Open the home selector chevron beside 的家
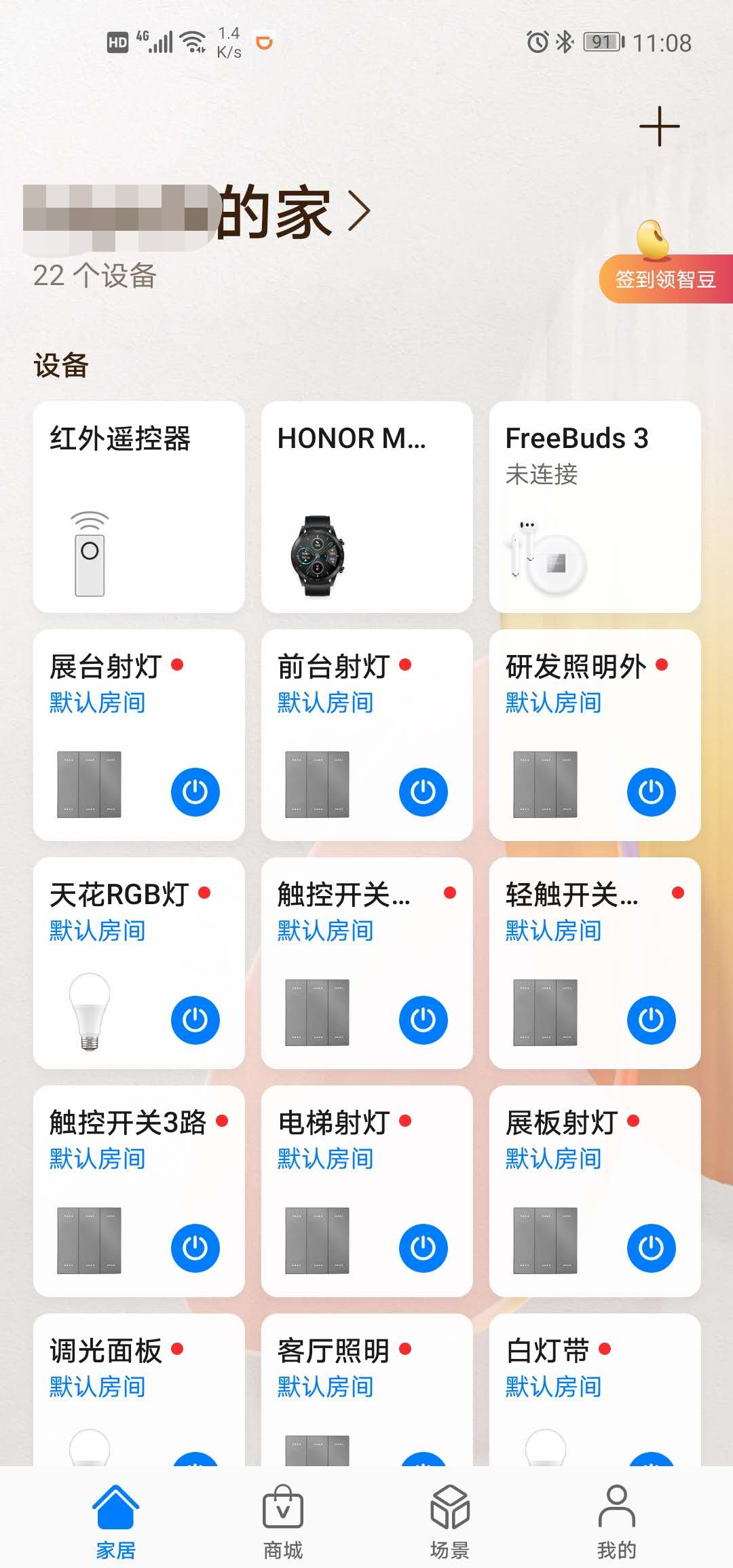Screen dimensions: 733x1568 click(x=360, y=210)
